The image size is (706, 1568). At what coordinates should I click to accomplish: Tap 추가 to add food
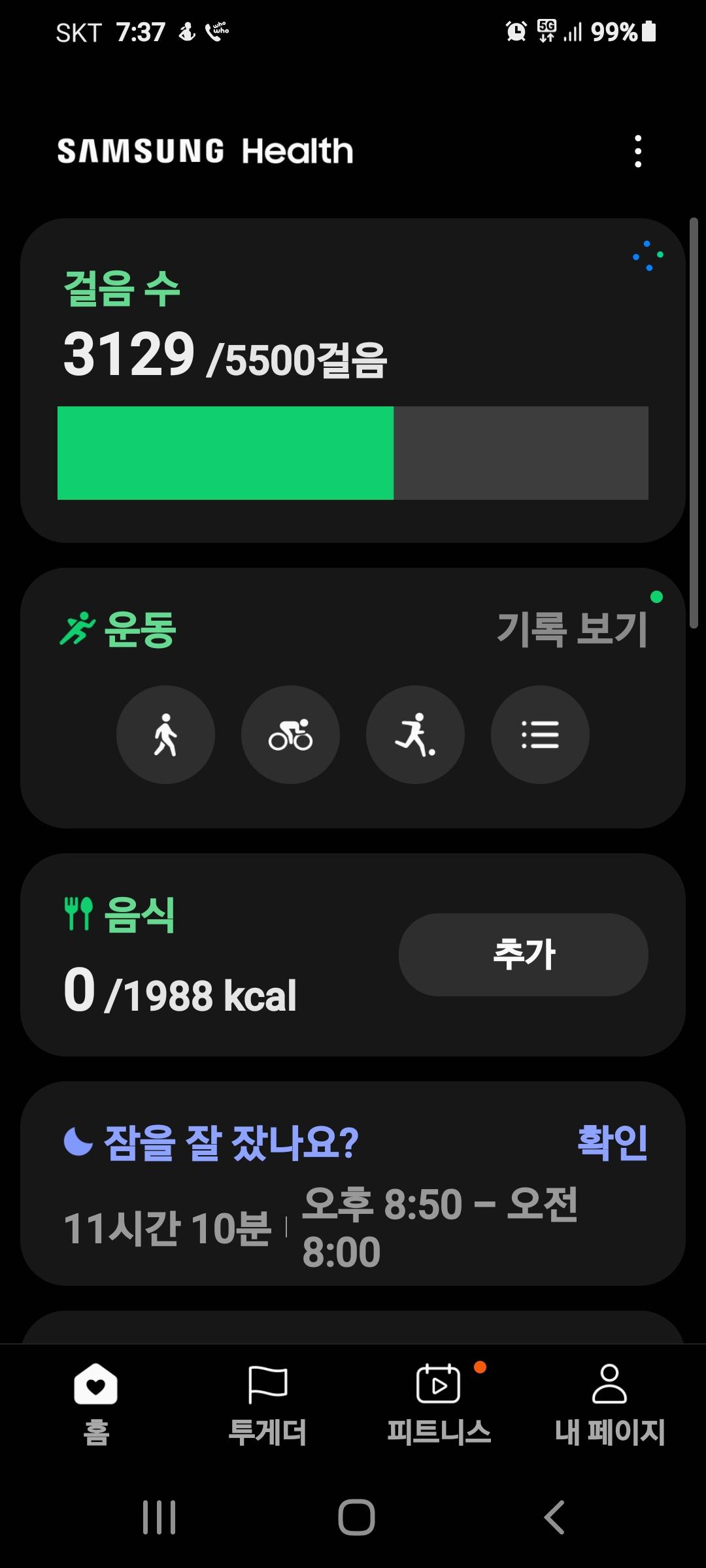pyautogui.click(x=523, y=955)
